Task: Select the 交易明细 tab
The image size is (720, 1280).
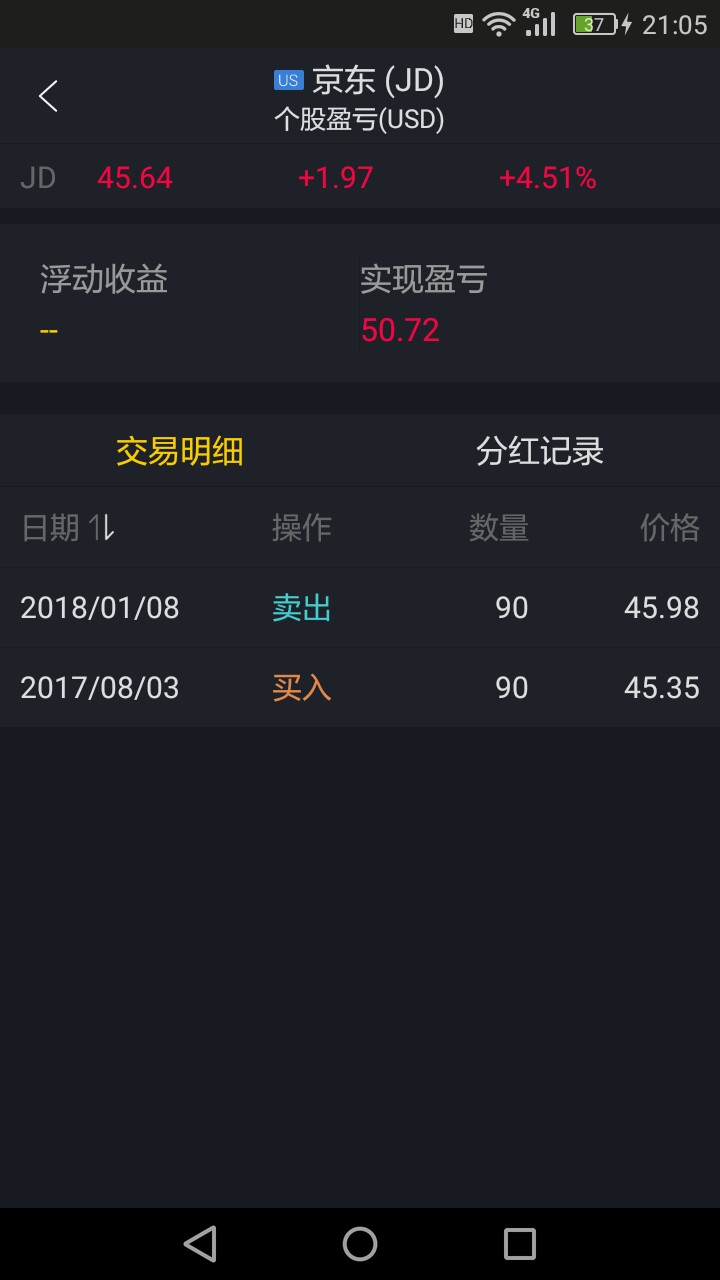Action: [x=180, y=452]
